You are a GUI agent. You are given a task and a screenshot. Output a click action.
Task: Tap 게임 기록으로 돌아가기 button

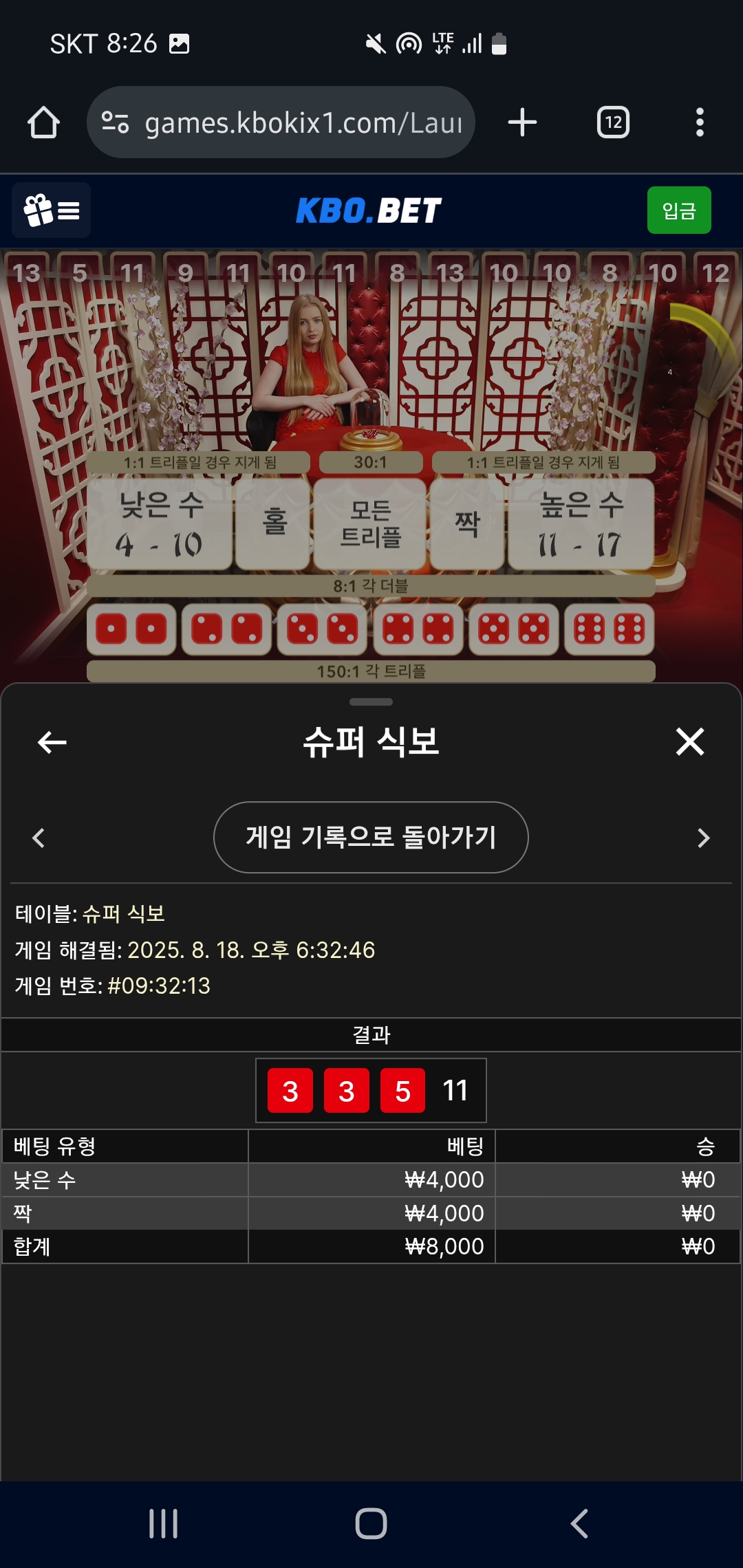pyautogui.click(x=371, y=837)
